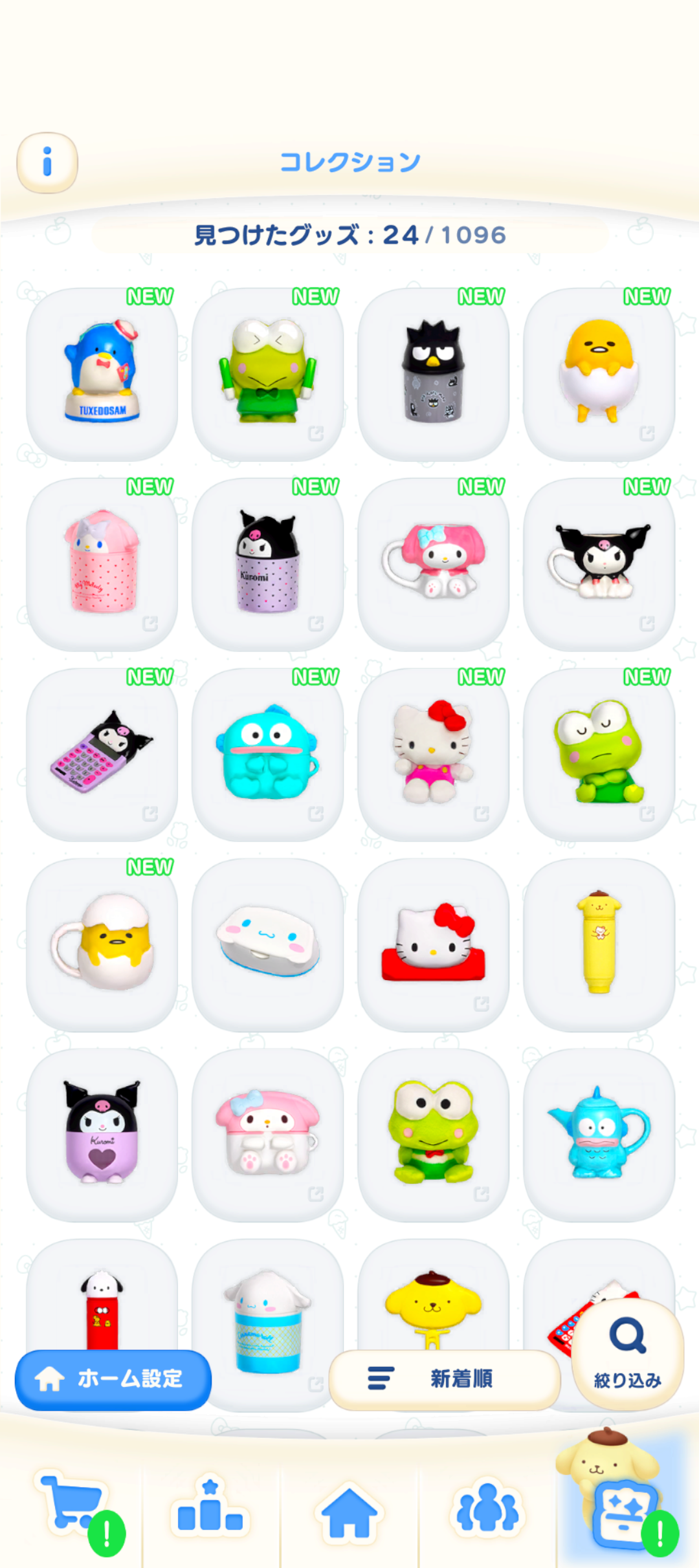
Task: Open the Kuromi calculator item
Action: pyautogui.click(x=102, y=754)
